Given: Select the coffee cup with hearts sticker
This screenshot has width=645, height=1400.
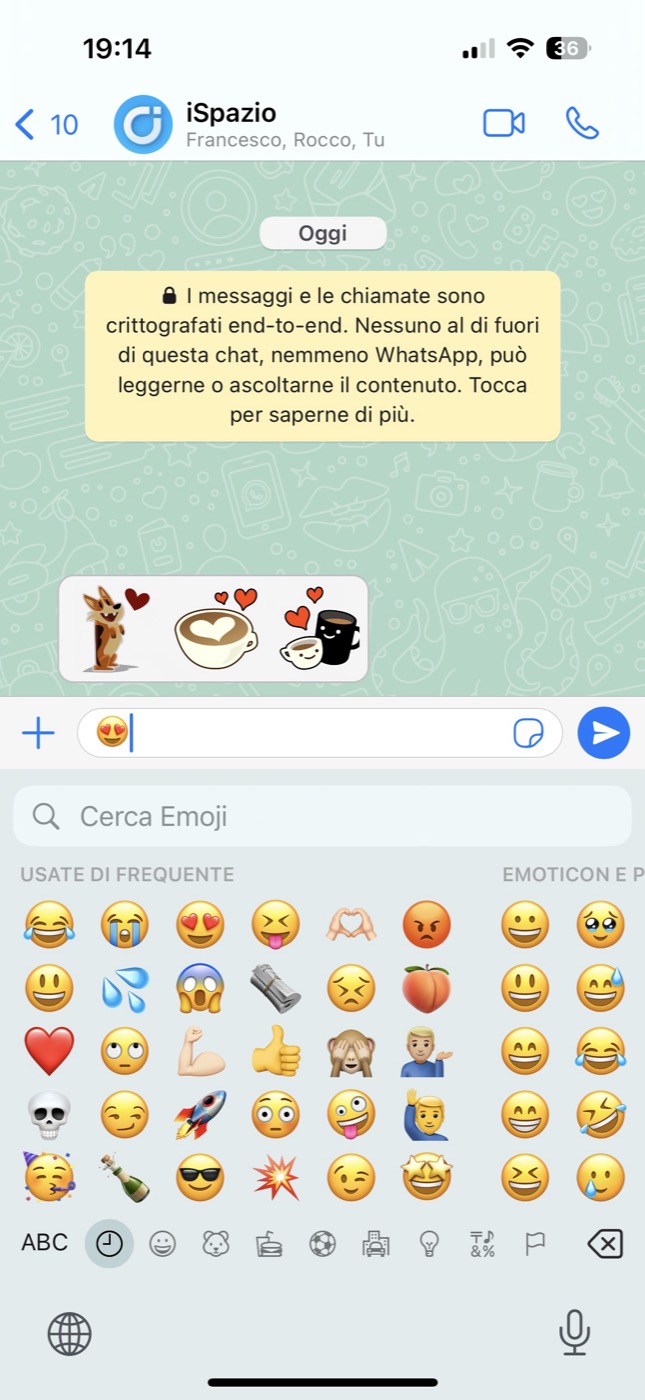Looking at the screenshot, I should click(x=216, y=629).
